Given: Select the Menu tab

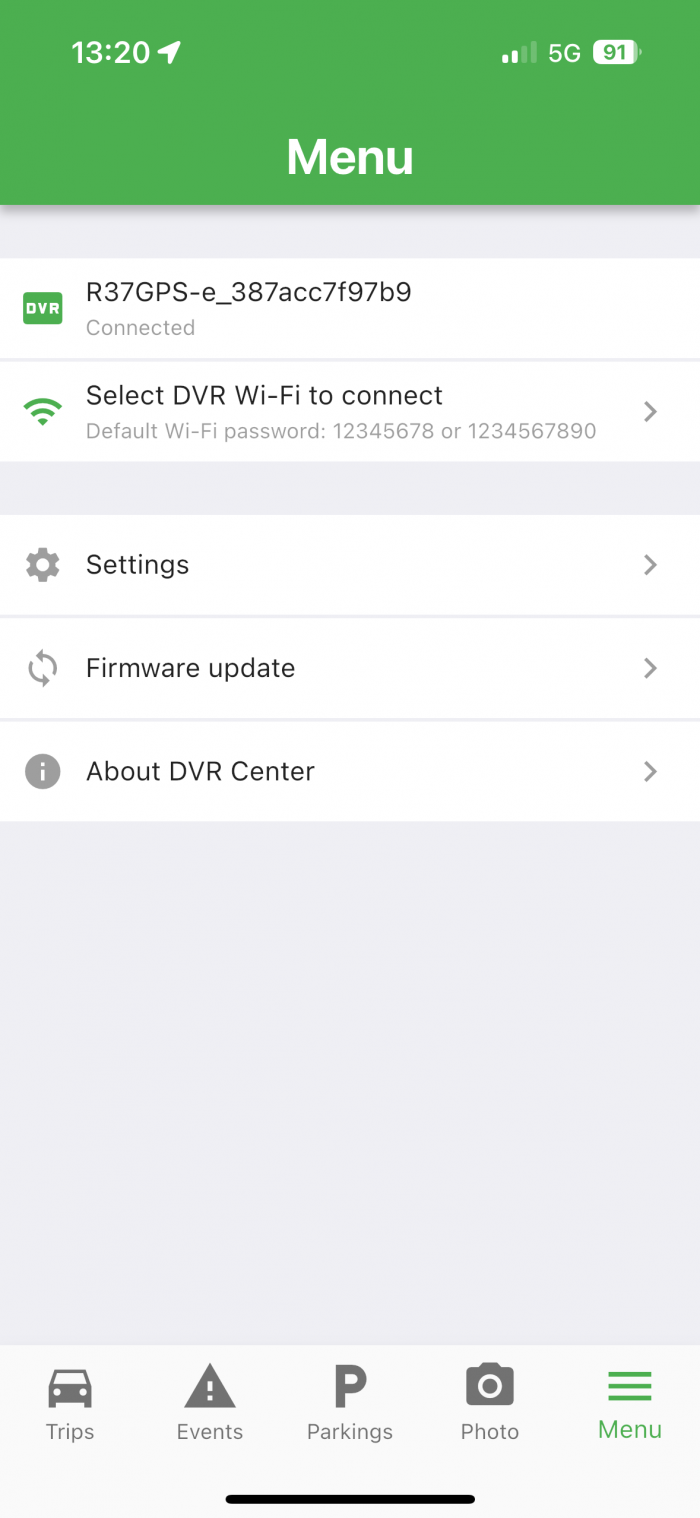Looking at the screenshot, I should (x=630, y=1403).
